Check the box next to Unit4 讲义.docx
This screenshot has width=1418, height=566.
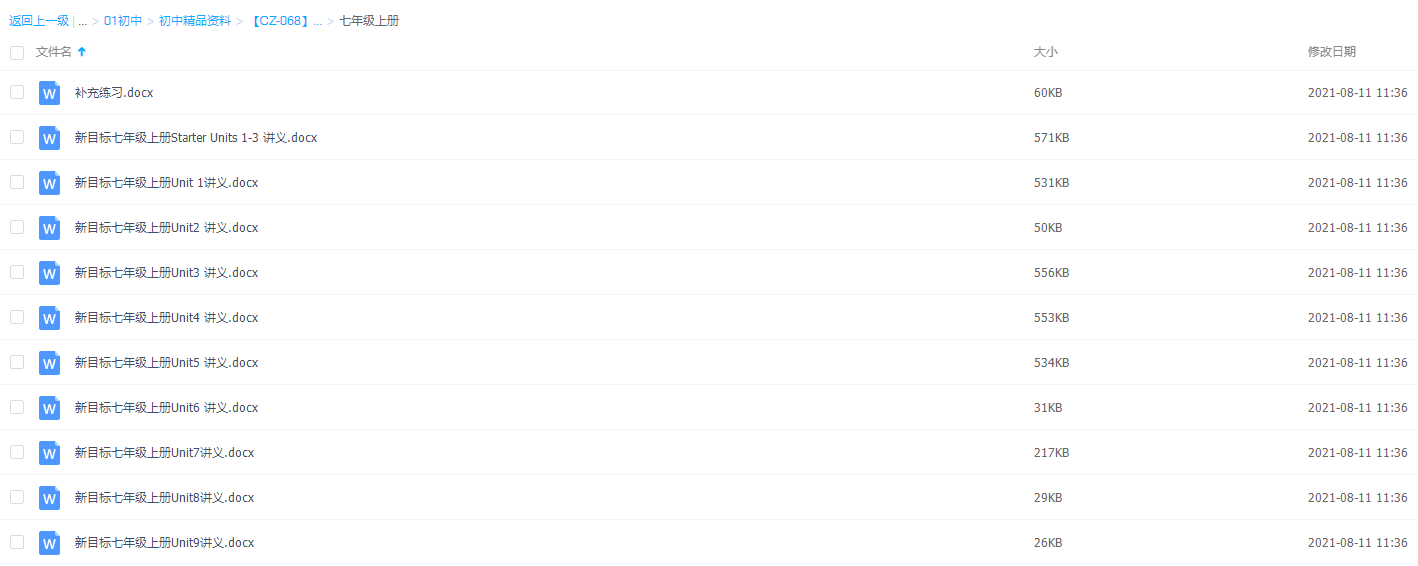point(17,317)
